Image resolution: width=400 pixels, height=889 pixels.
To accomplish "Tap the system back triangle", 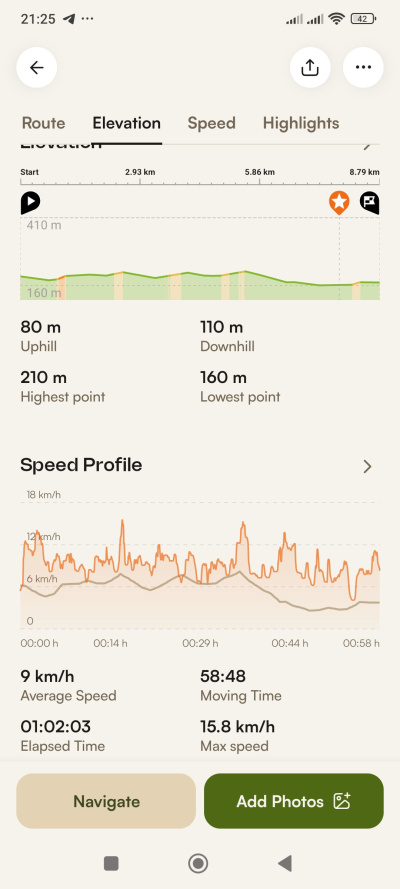I will tap(284, 863).
